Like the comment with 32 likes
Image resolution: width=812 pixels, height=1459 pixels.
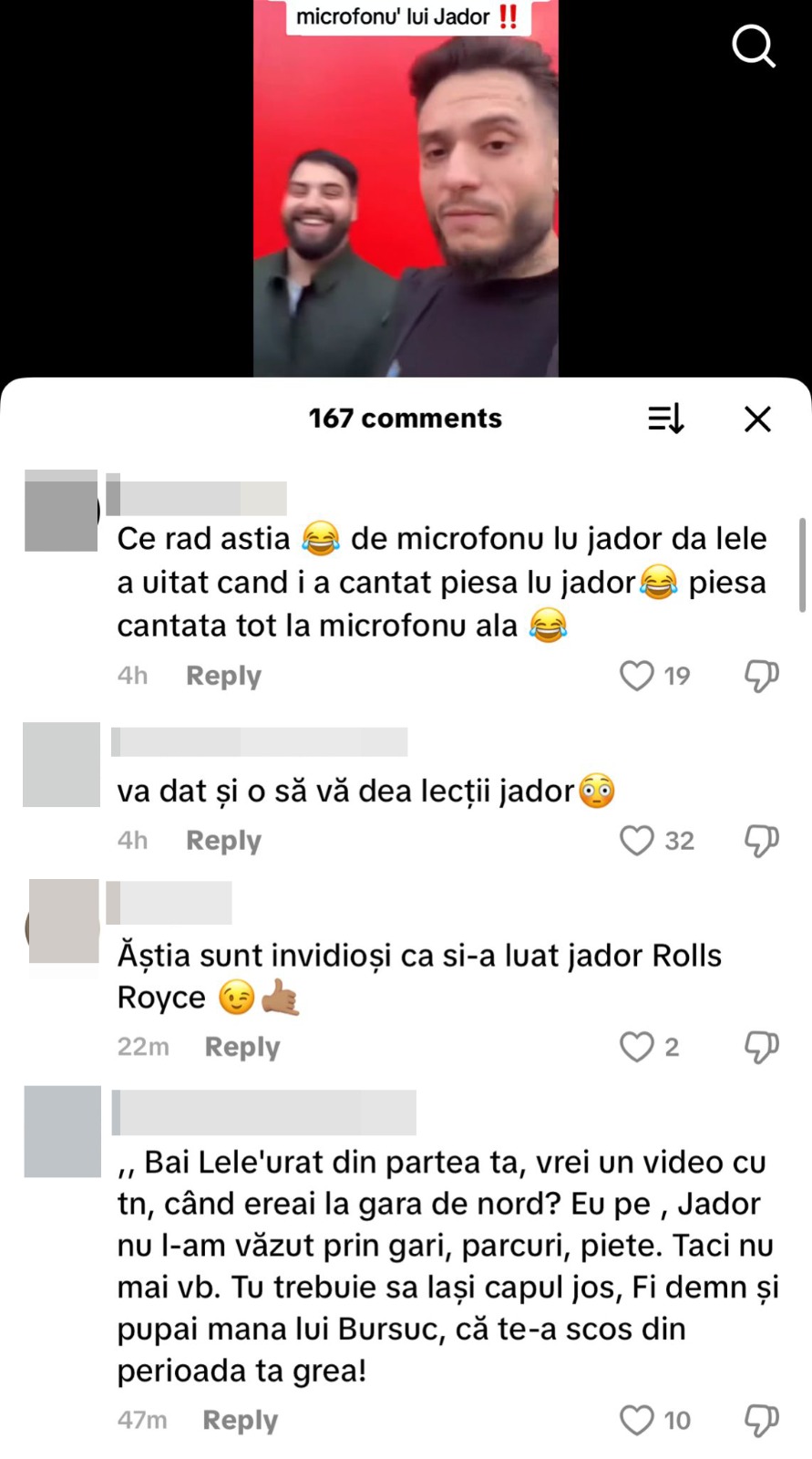tap(637, 840)
